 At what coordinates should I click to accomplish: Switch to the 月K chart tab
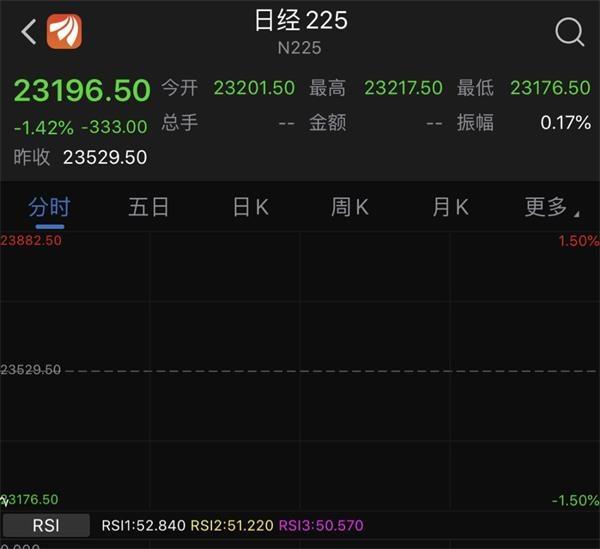coord(450,207)
